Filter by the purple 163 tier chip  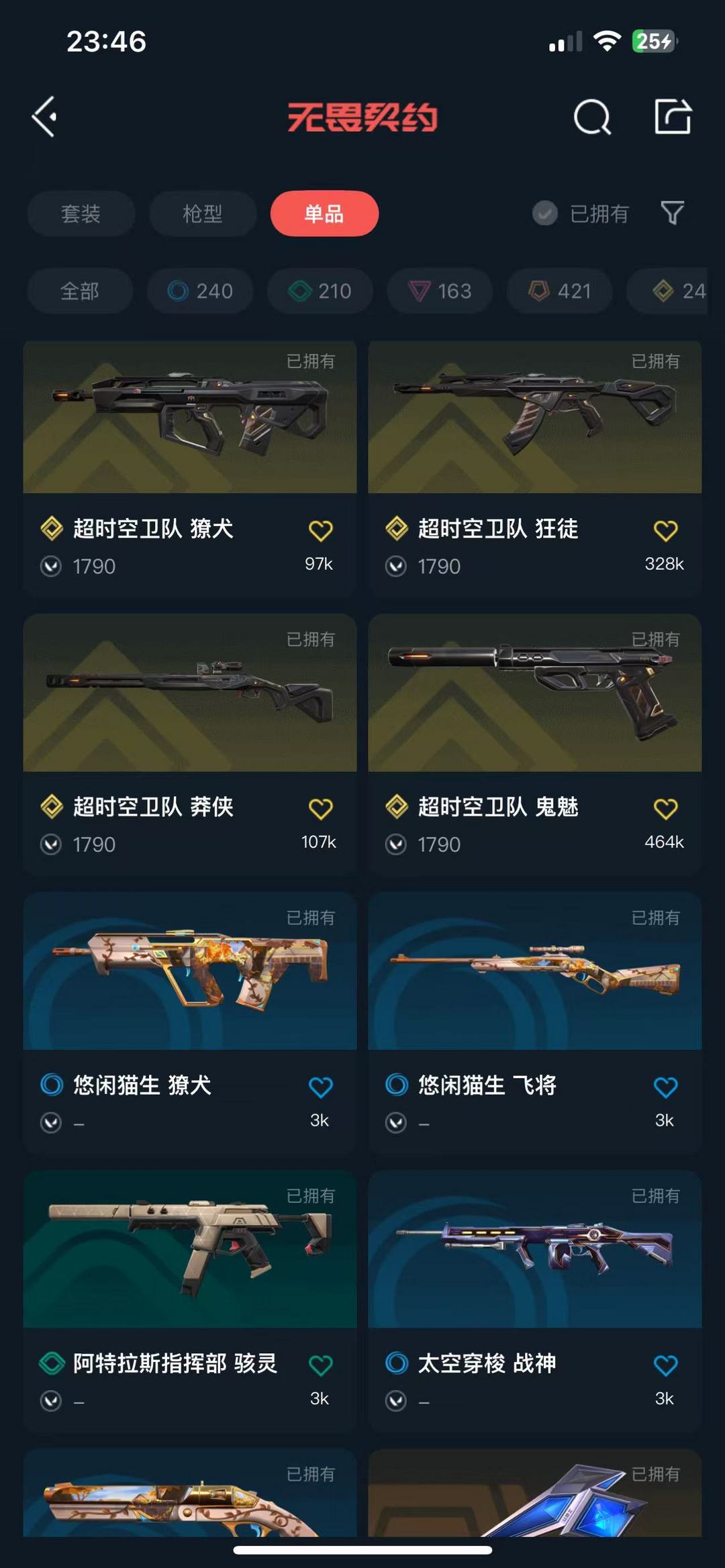coord(440,291)
